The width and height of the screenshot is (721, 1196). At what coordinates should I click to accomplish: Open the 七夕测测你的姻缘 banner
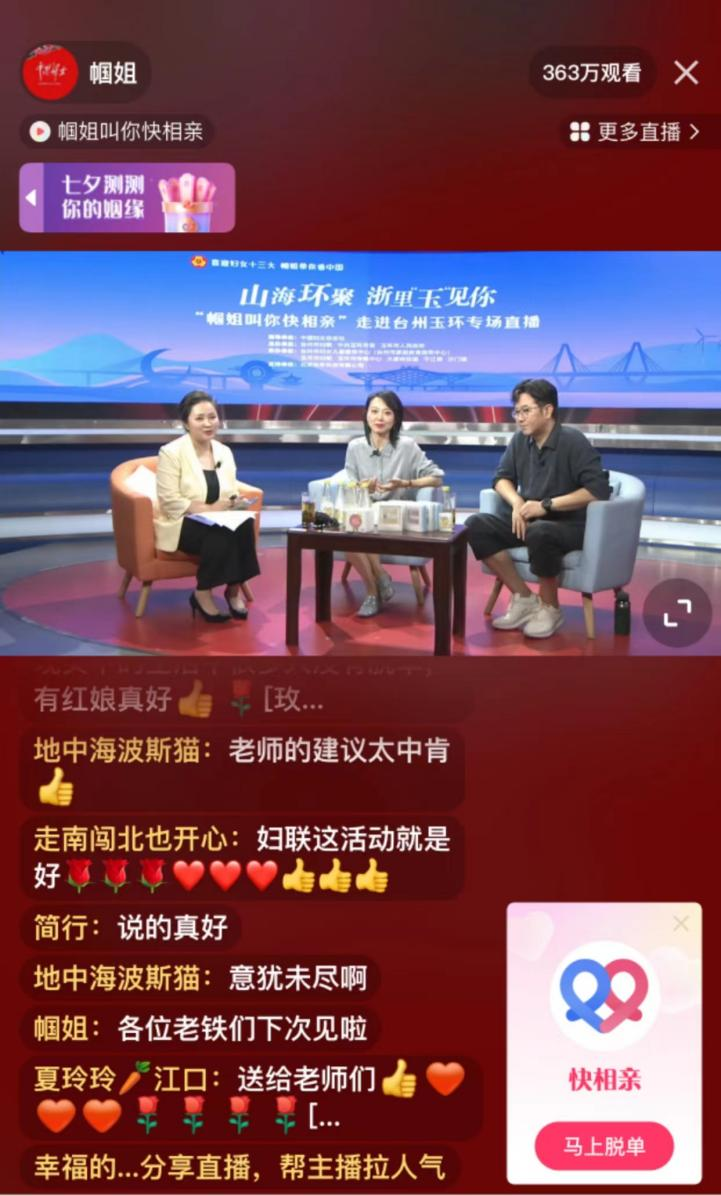point(128,198)
